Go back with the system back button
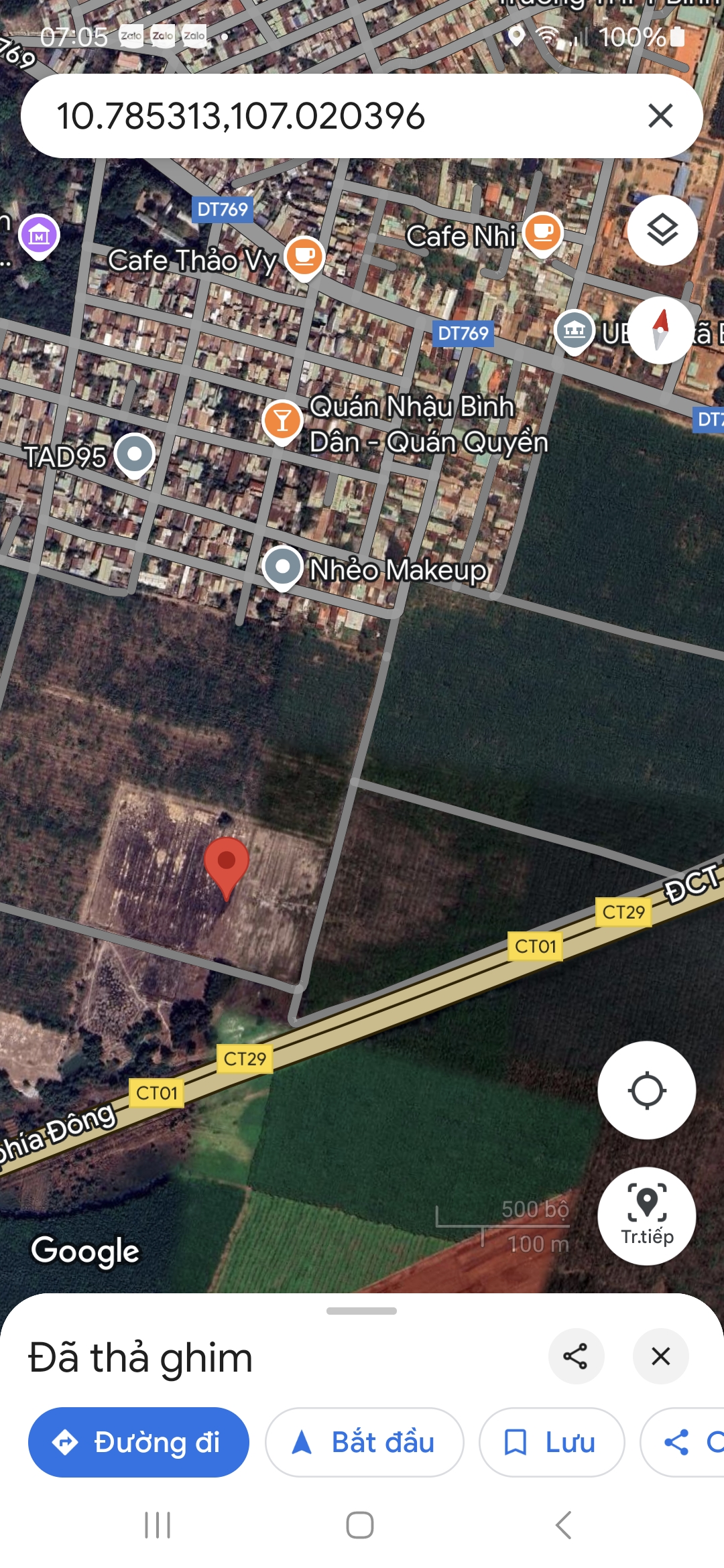Viewport: 724px width, 1568px height. tap(564, 1525)
